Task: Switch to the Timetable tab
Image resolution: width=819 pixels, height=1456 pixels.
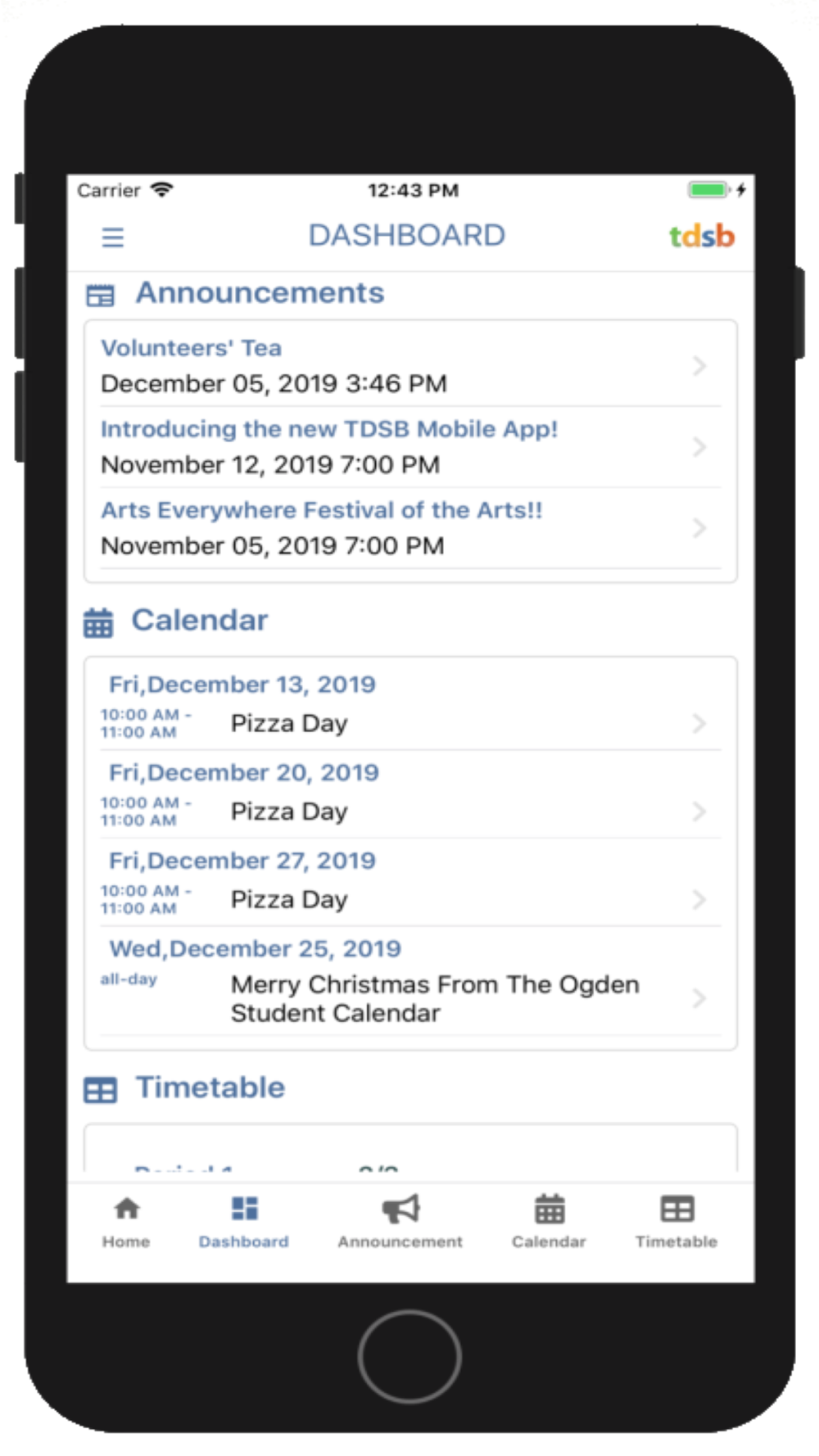Action: (676, 1223)
